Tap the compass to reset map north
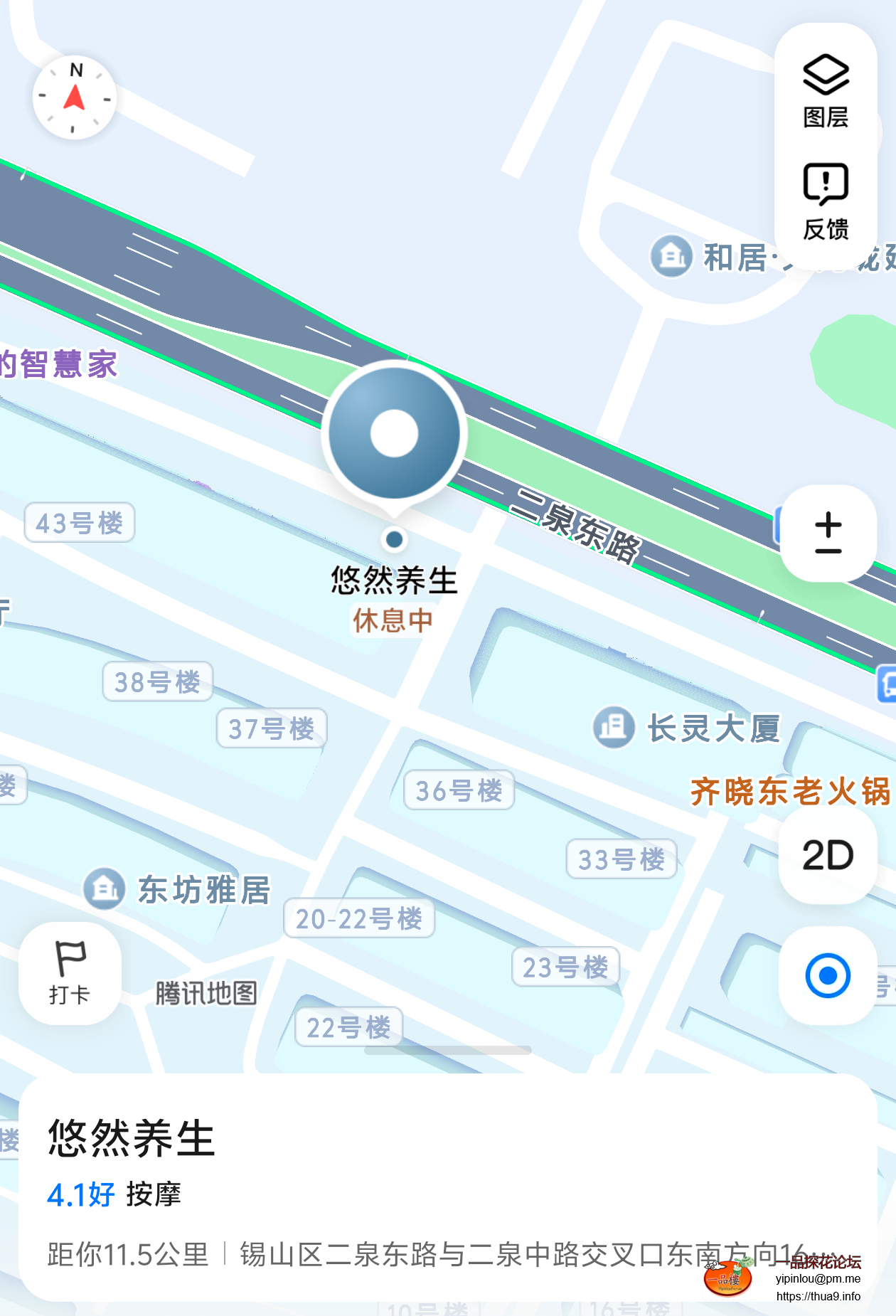The width and height of the screenshot is (896, 1316). pos(75,96)
